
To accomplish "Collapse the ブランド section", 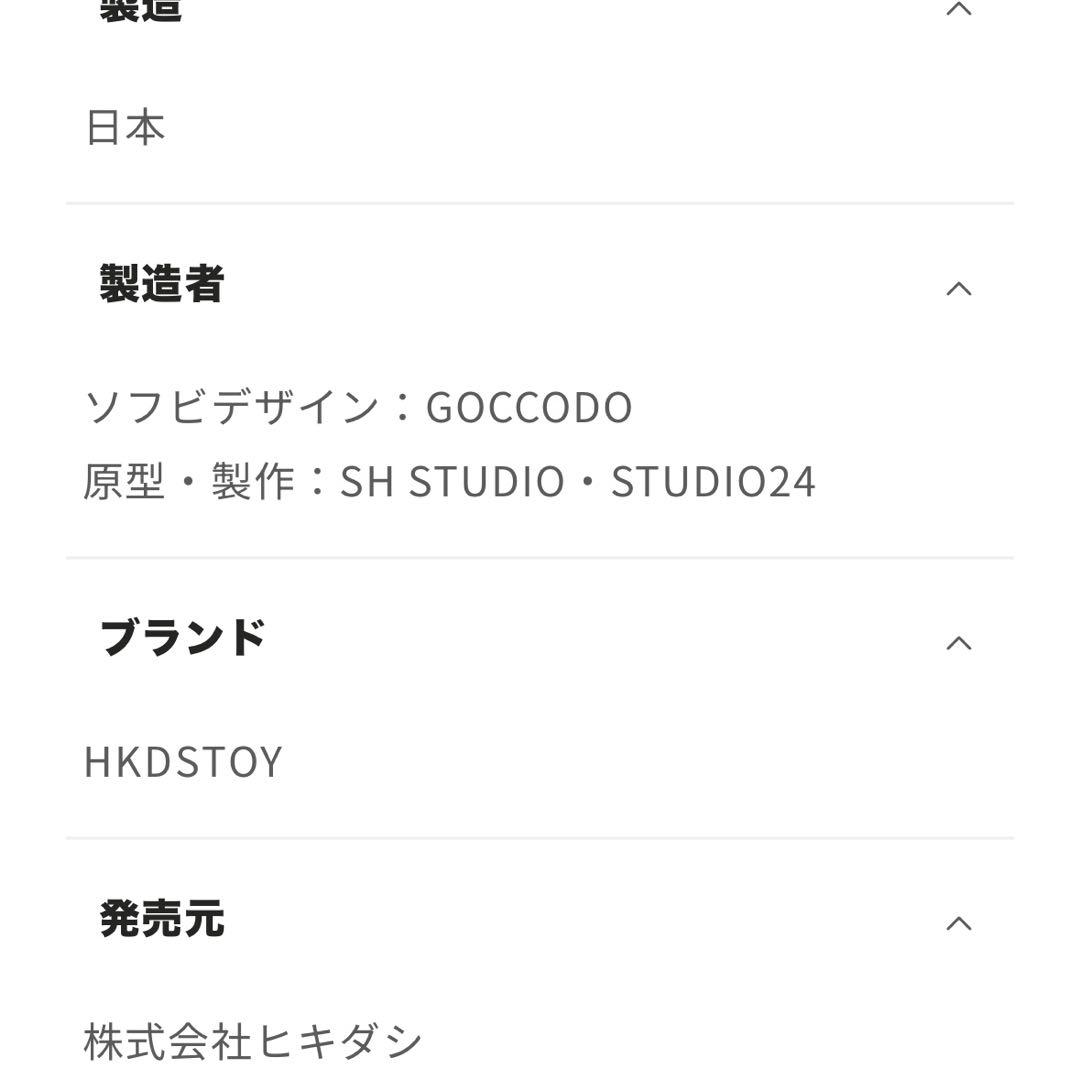I will point(958,642).
